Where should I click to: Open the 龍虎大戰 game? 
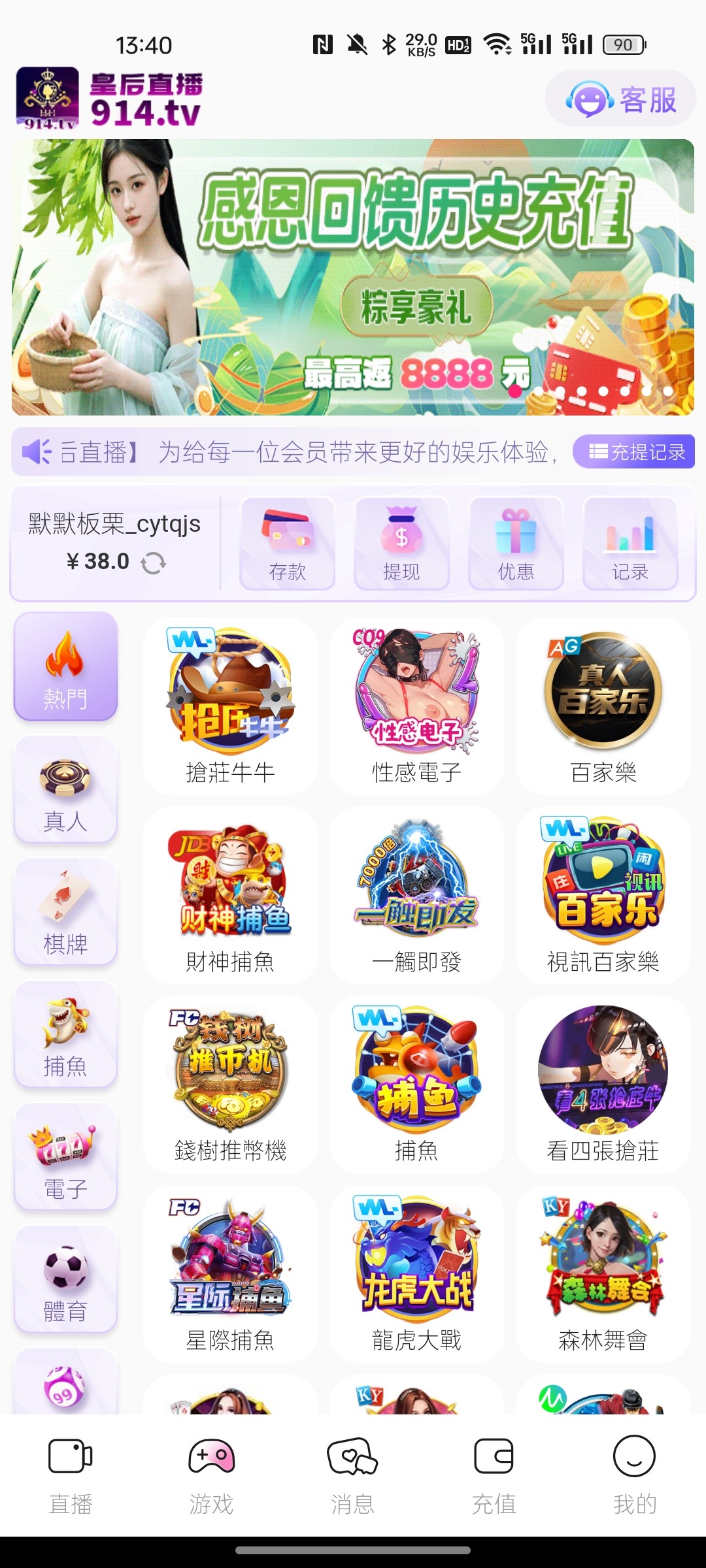click(x=416, y=1274)
